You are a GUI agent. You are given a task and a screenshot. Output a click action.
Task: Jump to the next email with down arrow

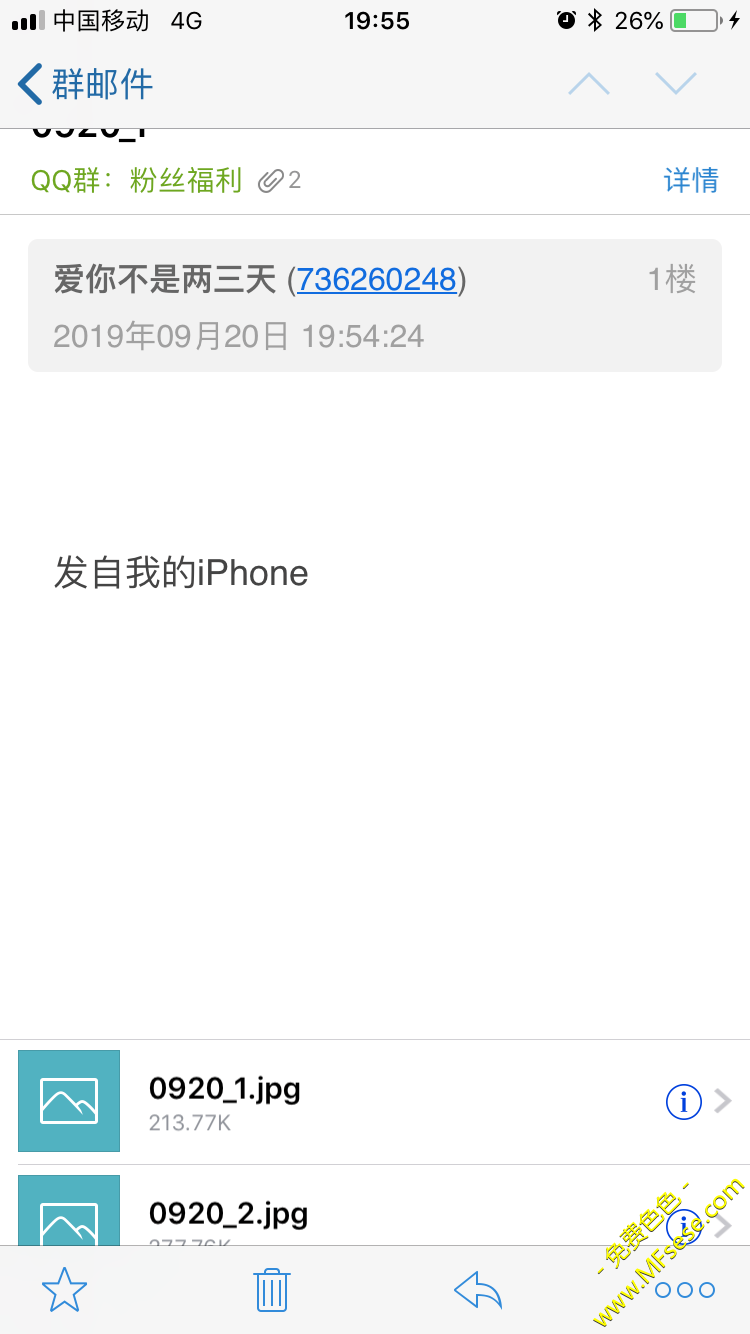pyautogui.click(x=676, y=84)
